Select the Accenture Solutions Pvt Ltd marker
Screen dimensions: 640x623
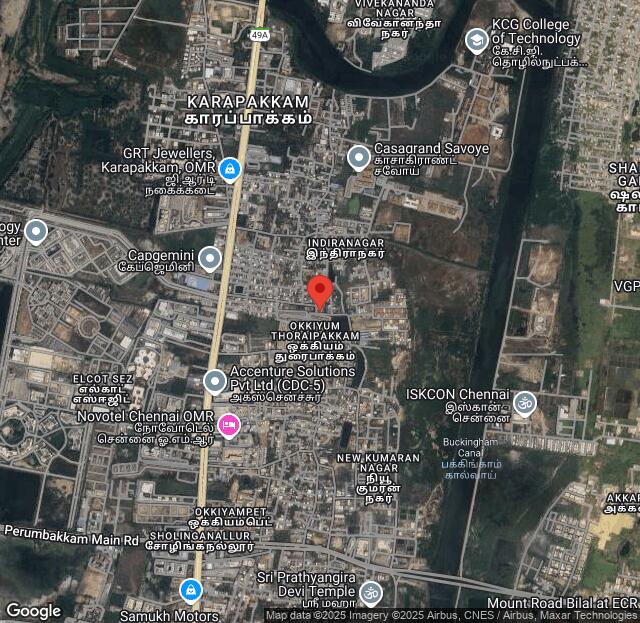pyautogui.click(x=215, y=381)
